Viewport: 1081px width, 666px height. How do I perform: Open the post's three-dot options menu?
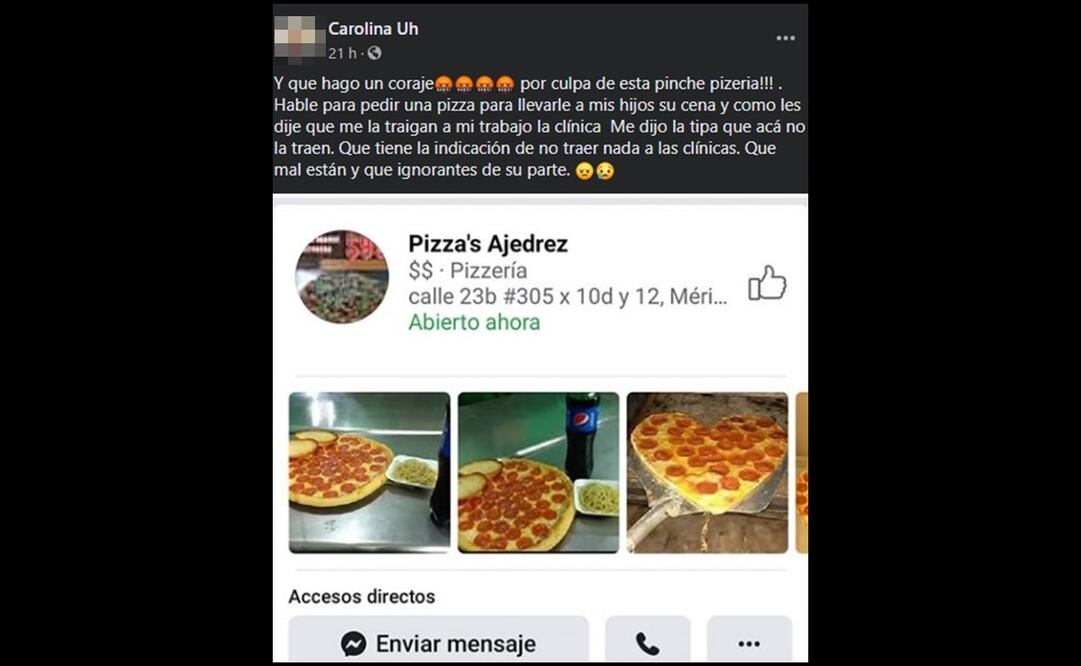click(x=785, y=38)
